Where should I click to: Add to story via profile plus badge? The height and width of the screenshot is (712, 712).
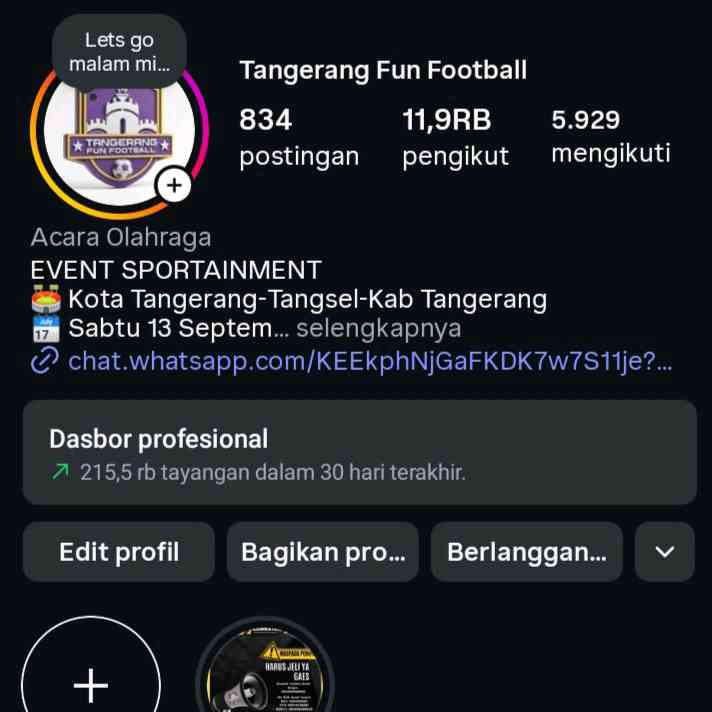174,185
